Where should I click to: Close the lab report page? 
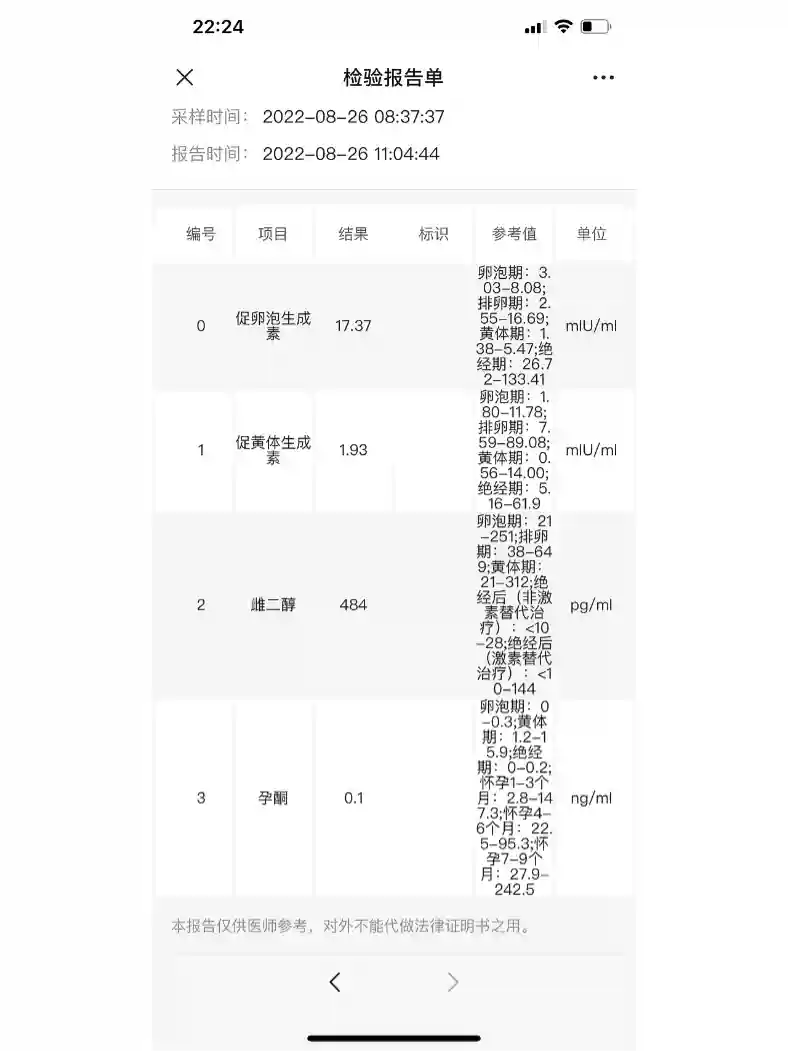(185, 78)
